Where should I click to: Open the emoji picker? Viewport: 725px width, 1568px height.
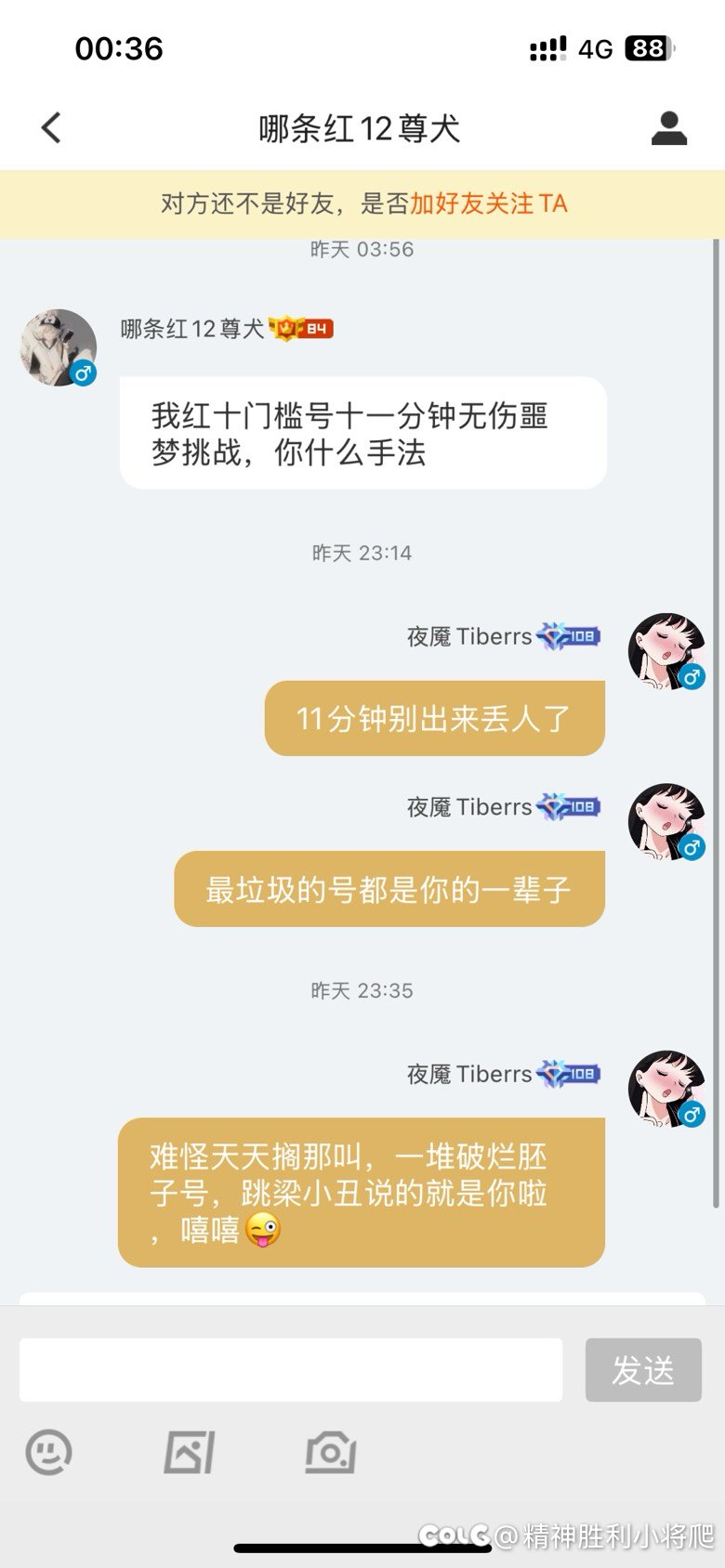tap(49, 1452)
